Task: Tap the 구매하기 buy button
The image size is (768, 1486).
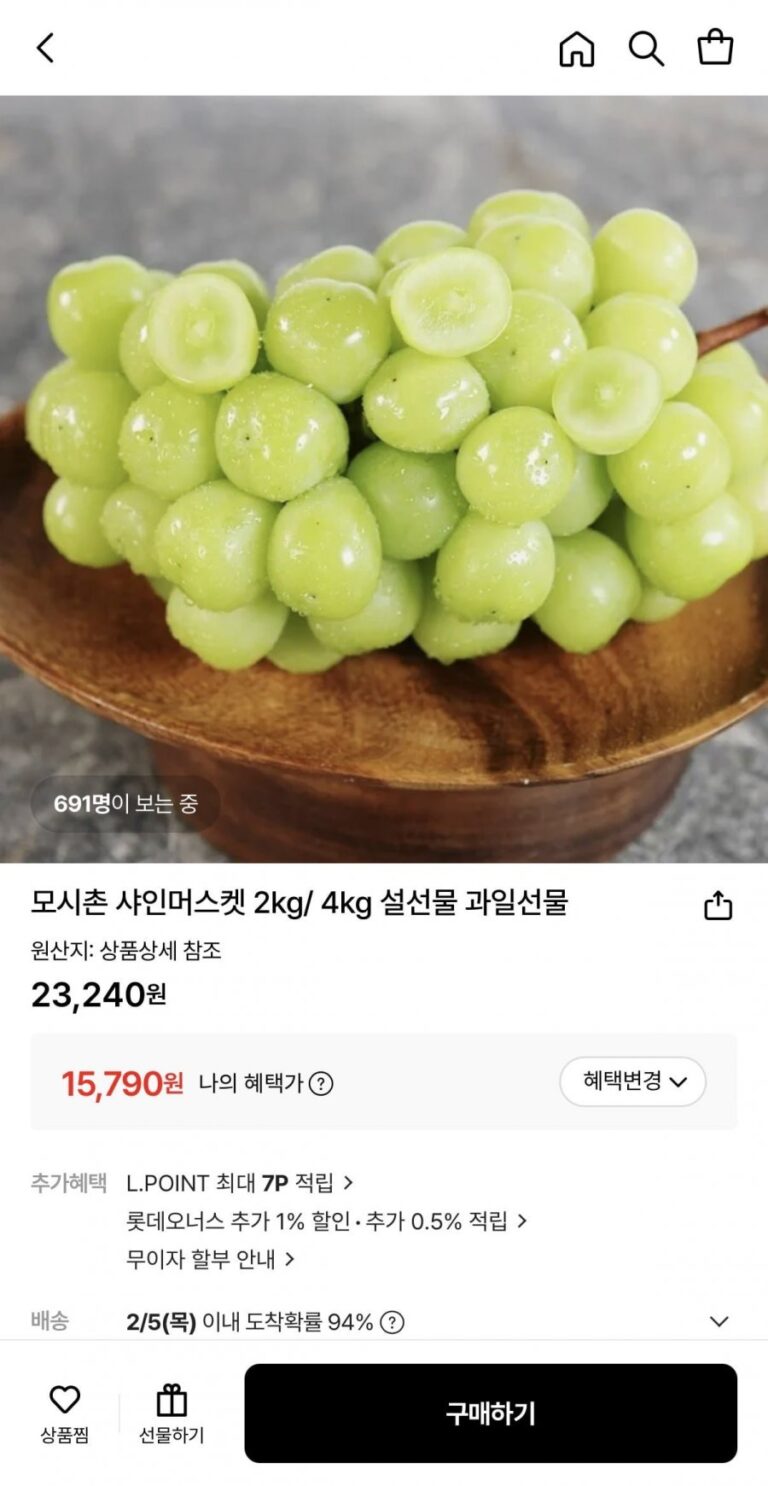Action: tap(490, 1413)
